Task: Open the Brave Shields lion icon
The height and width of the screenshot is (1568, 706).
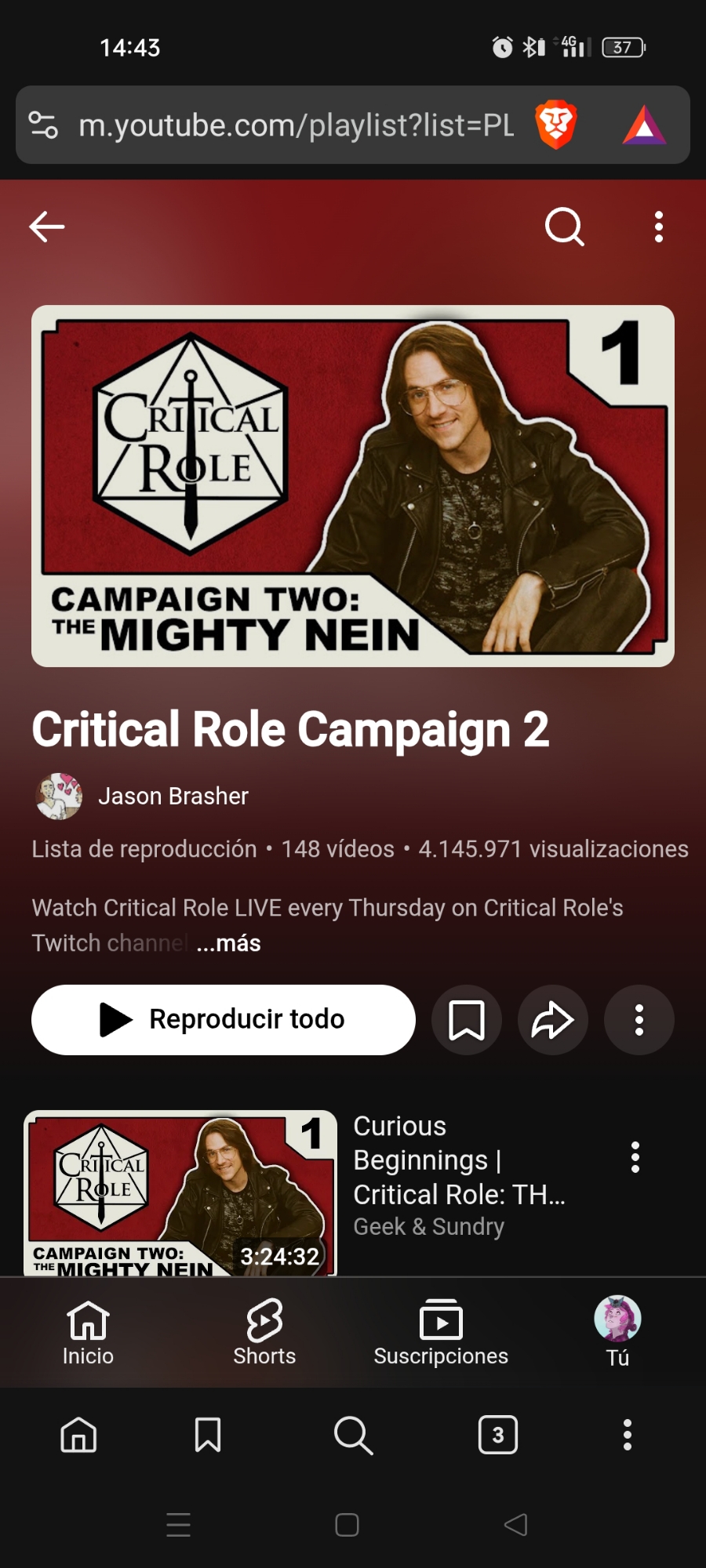Action: 556,125
